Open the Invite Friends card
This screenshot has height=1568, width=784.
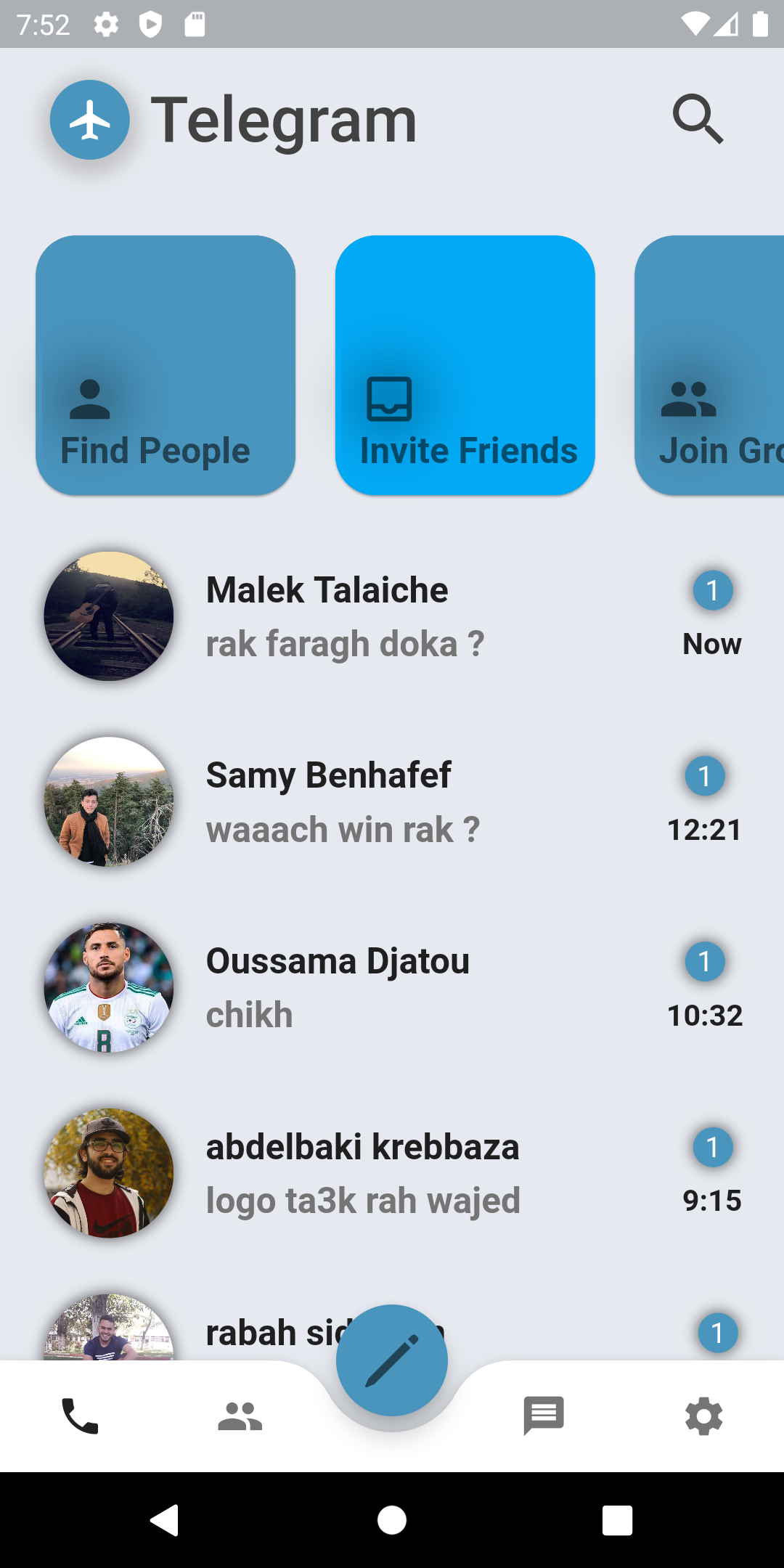coord(465,365)
